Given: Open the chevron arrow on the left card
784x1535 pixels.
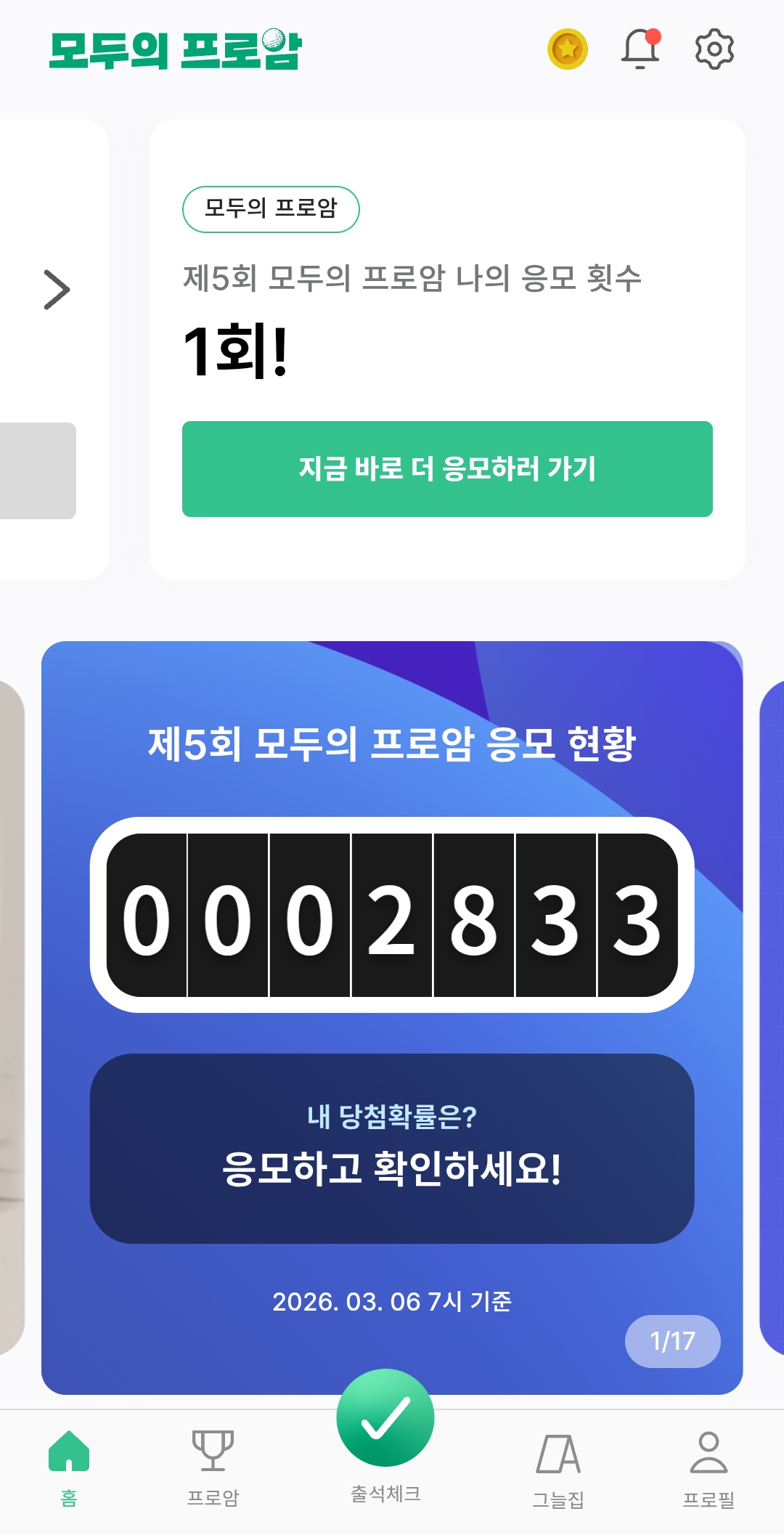Looking at the screenshot, I should (x=57, y=290).
